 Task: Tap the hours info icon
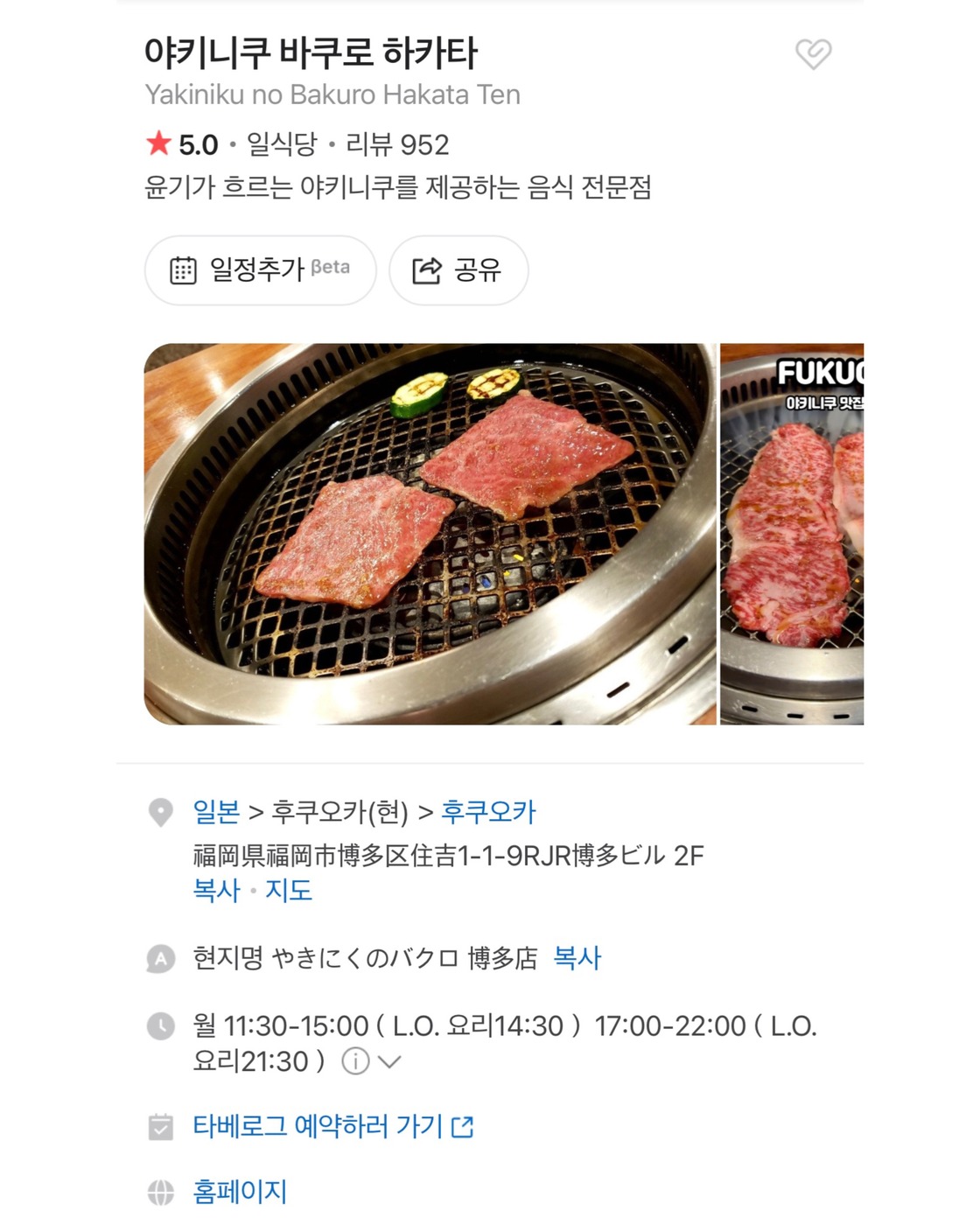355,1062
